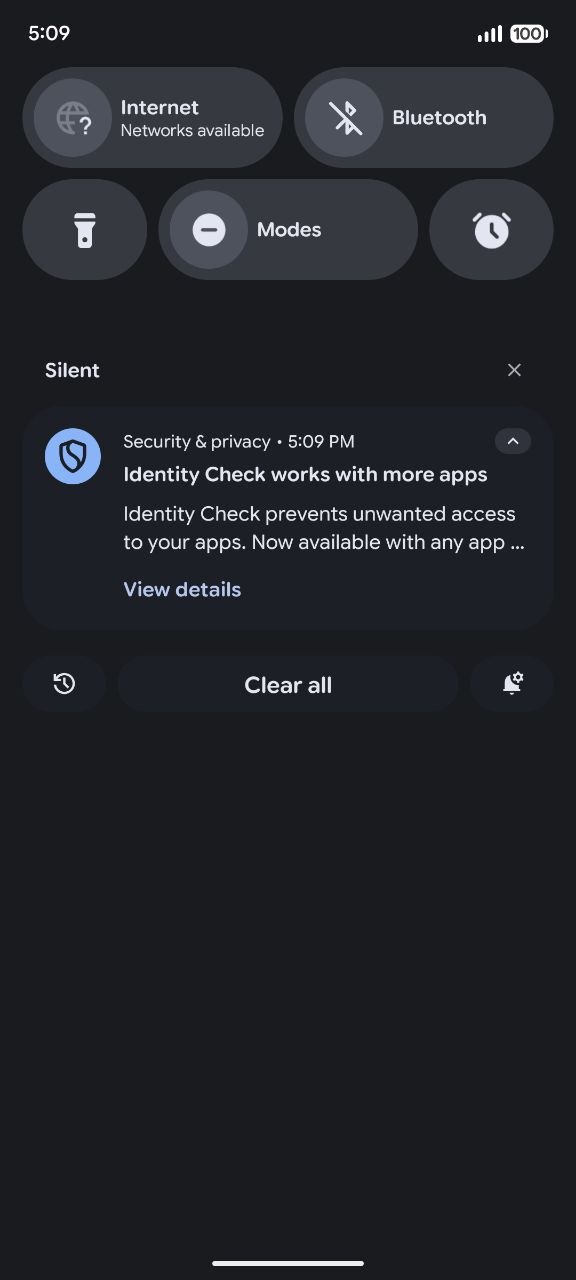Collapse the Security & privacy notification
Image resolution: width=576 pixels, height=1280 pixels.
pos(513,441)
